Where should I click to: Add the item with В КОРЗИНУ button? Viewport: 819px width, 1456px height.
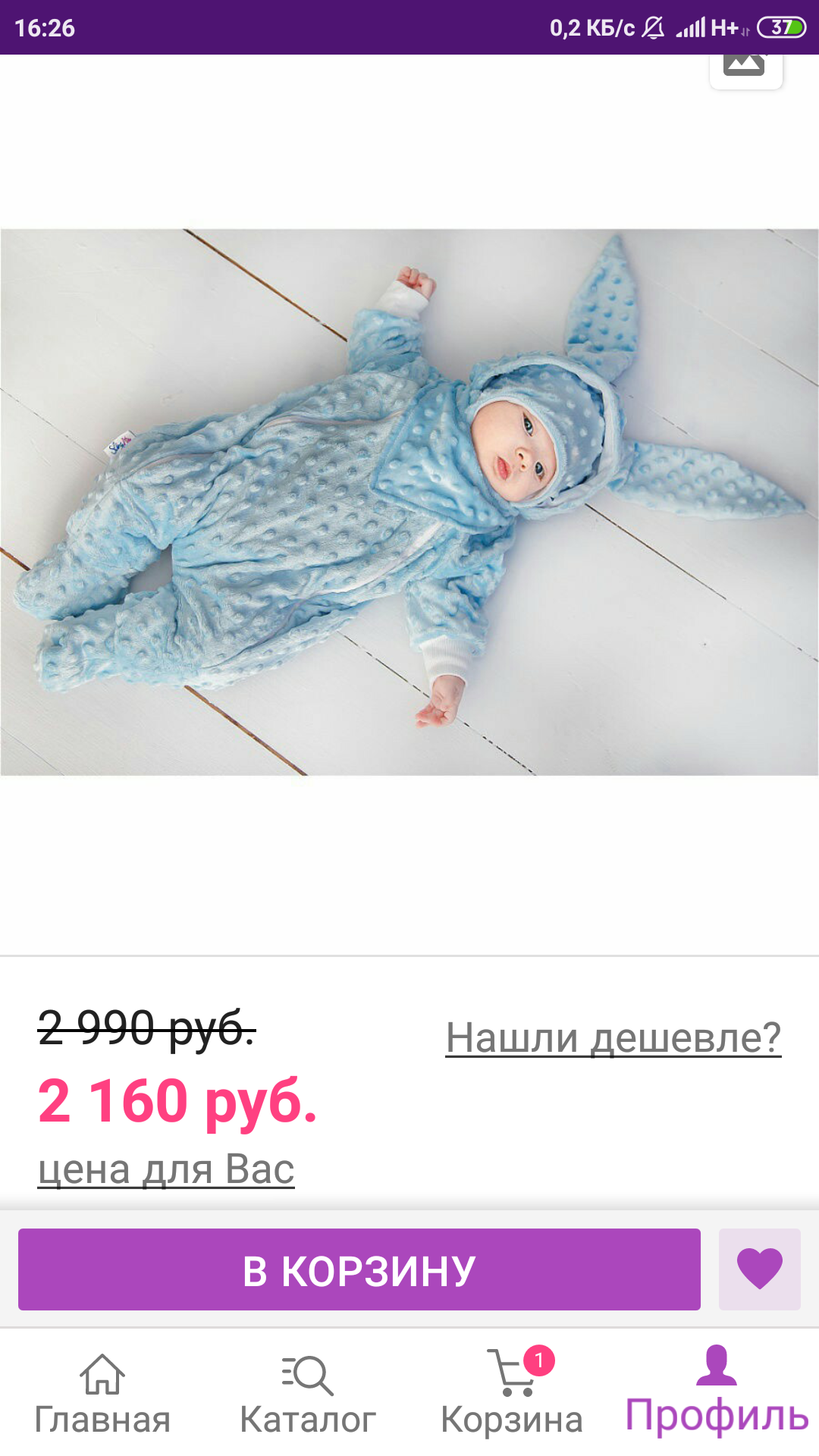click(x=359, y=1269)
